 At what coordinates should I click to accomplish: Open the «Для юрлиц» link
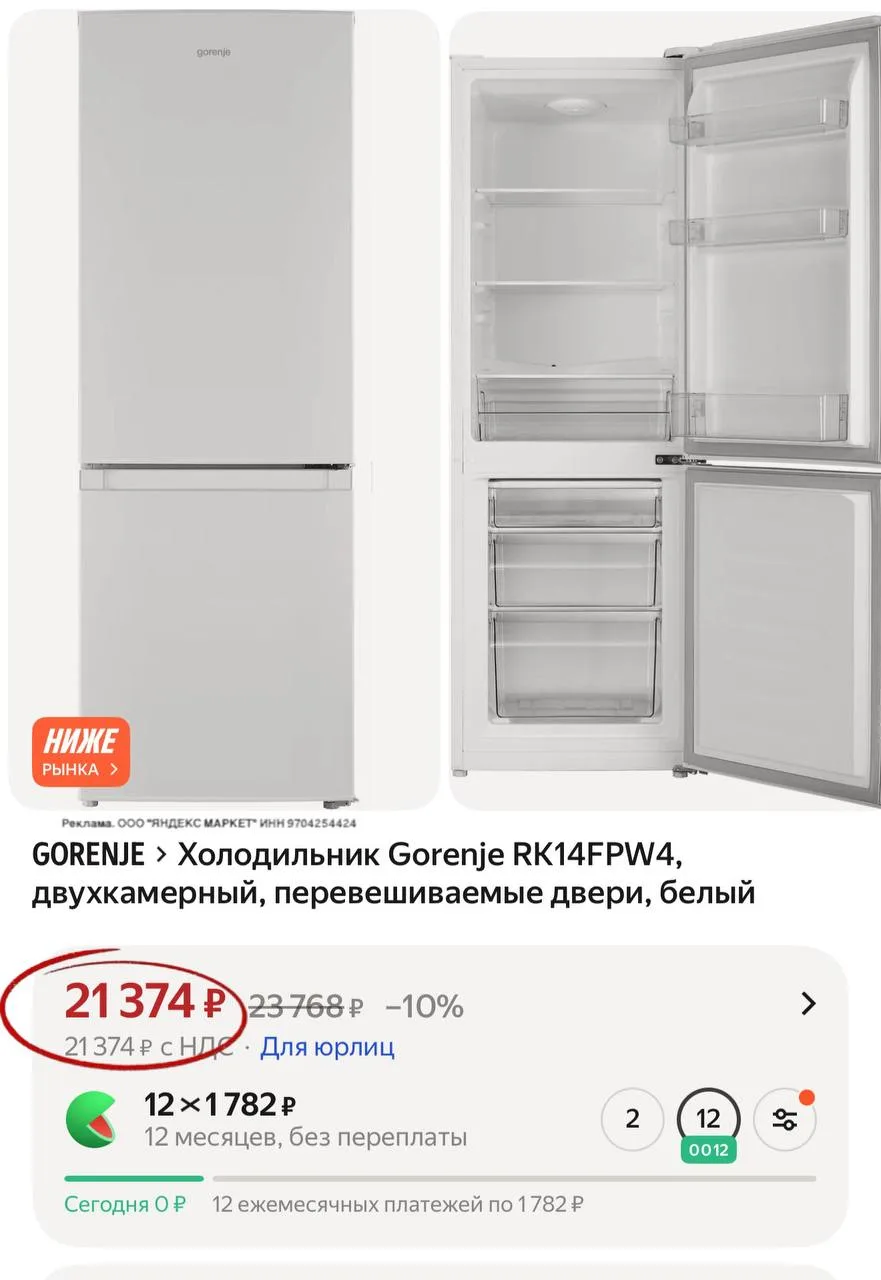(327, 1047)
